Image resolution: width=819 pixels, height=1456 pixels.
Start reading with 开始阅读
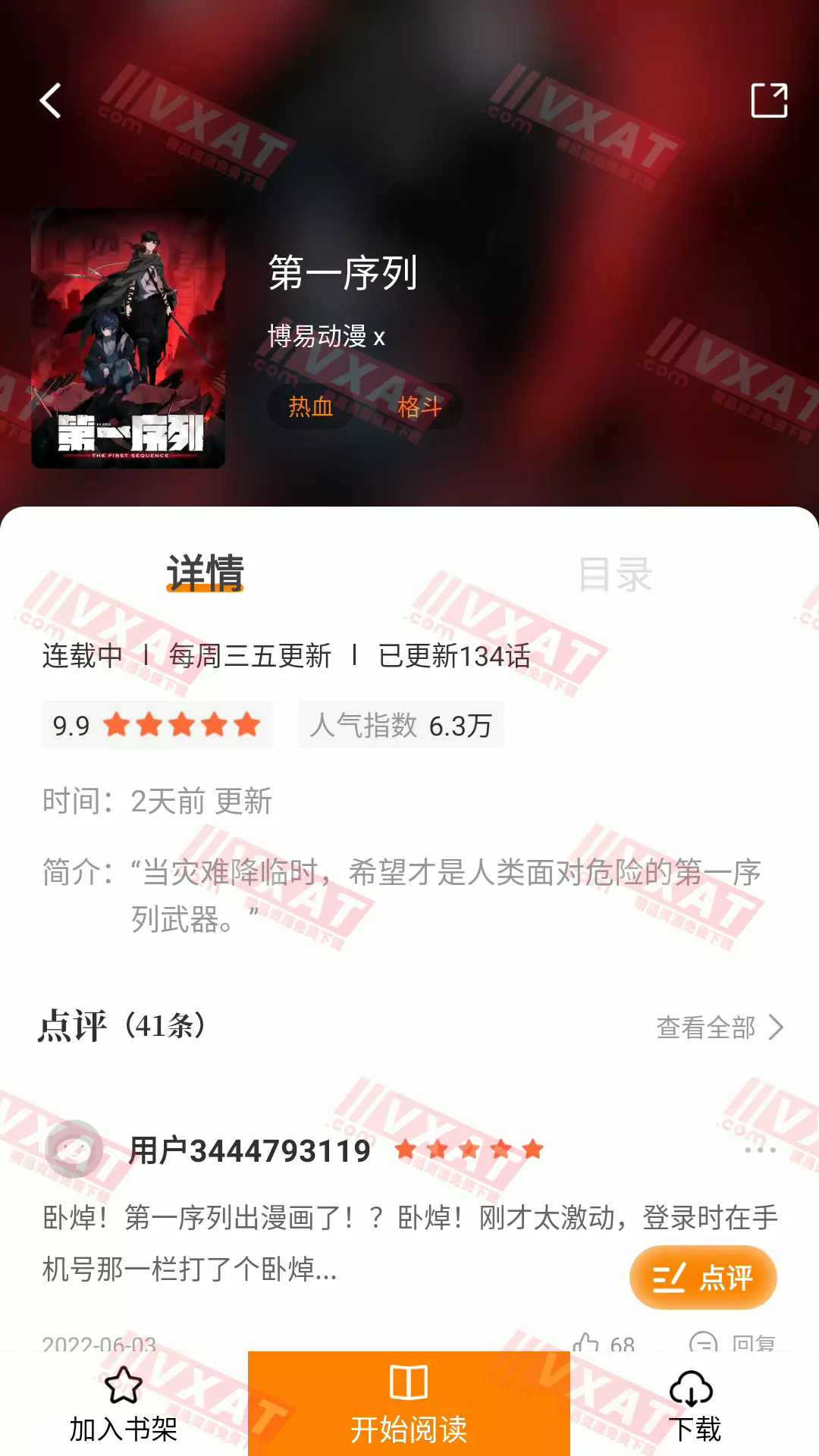point(409,1405)
